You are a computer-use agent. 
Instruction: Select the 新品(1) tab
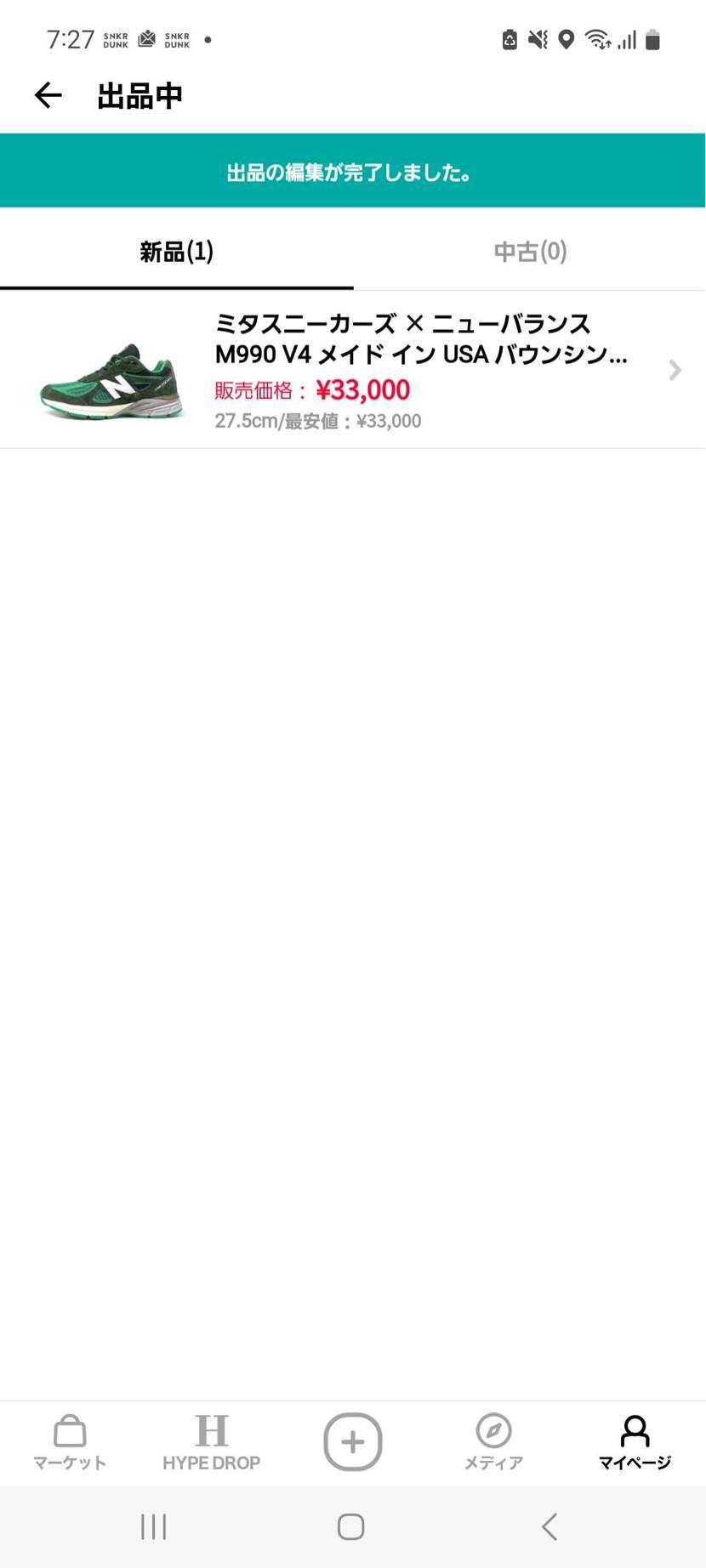coord(176,252)
